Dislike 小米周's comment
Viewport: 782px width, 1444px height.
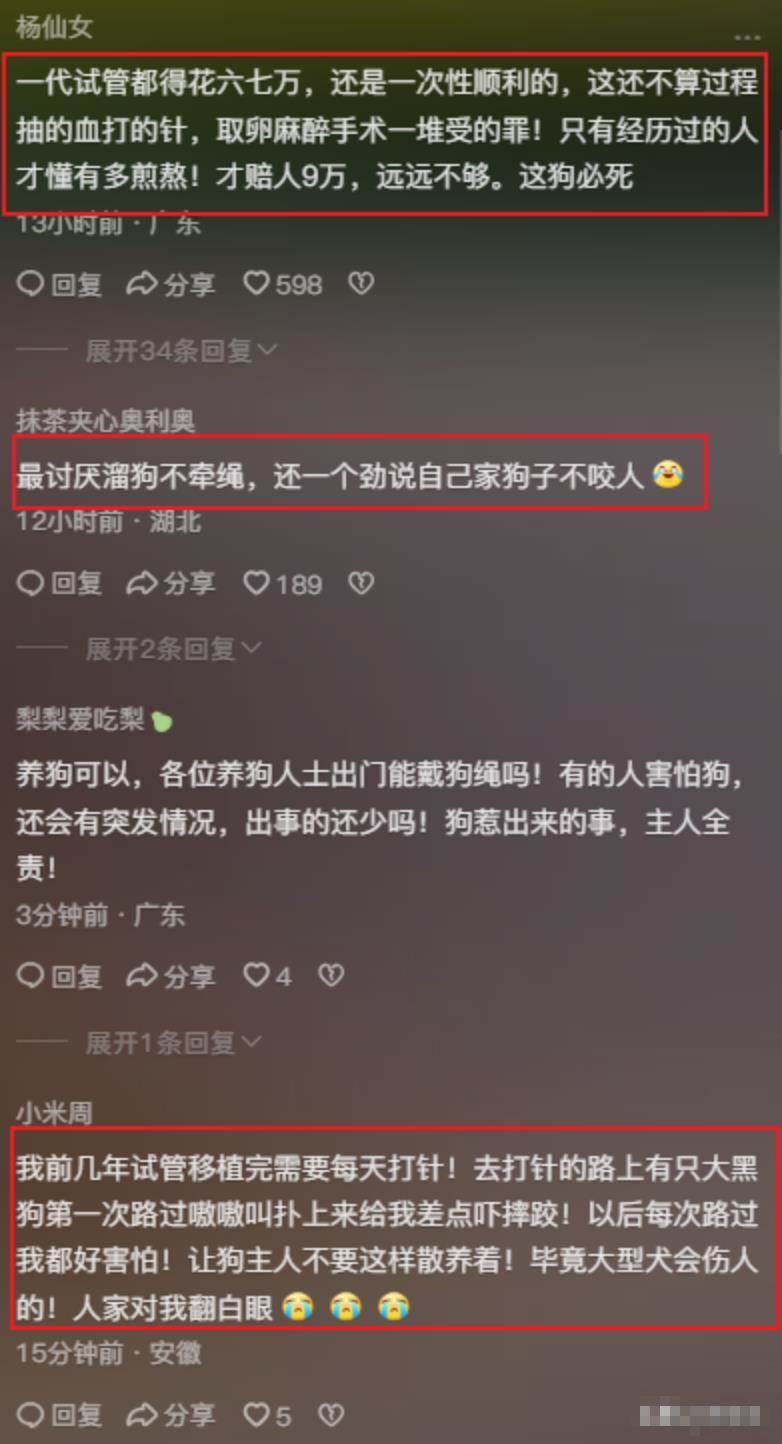pyautogui.click(x=331, y=1415)
